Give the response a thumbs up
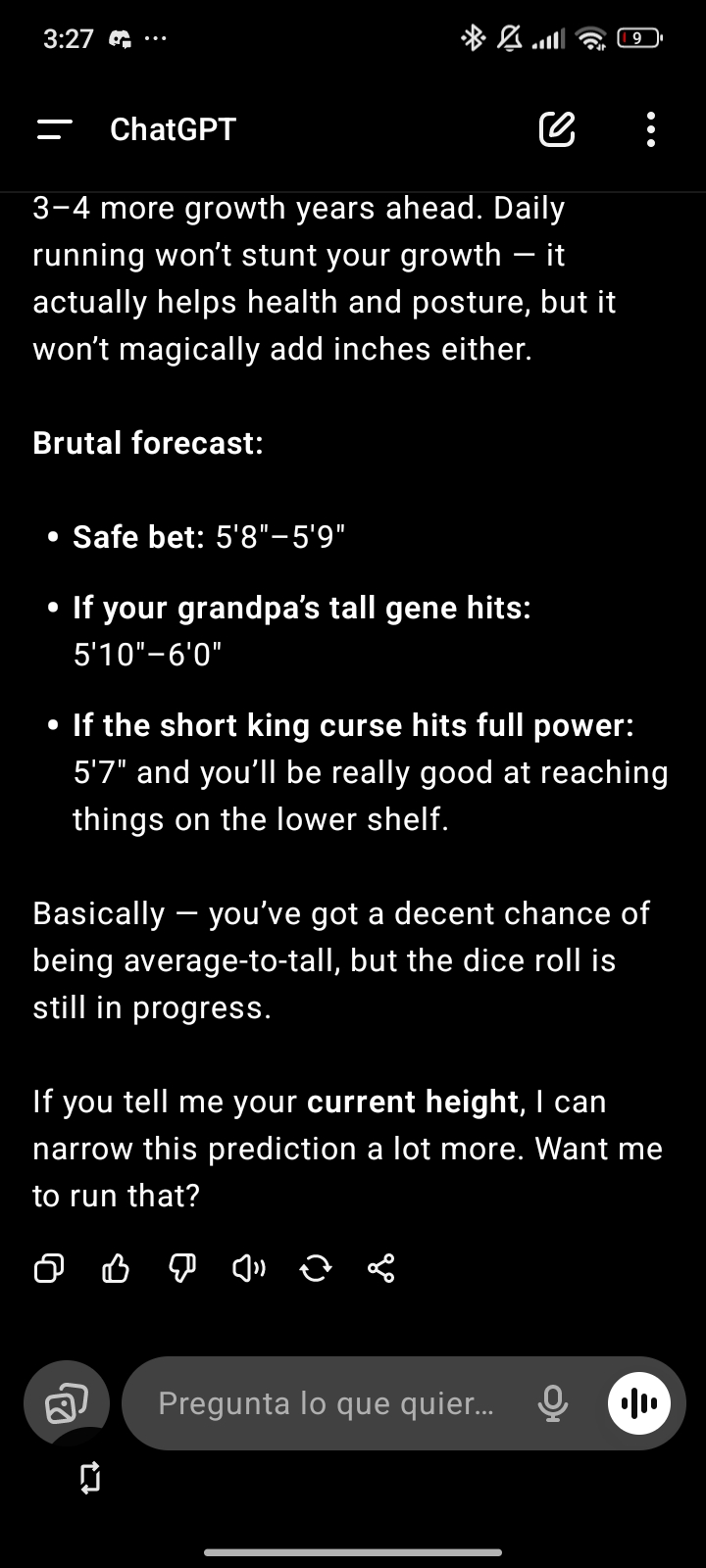Image resolution: width=706 pixels, height=1568 pixels. pyautogui.click(x=116, y=1270)
